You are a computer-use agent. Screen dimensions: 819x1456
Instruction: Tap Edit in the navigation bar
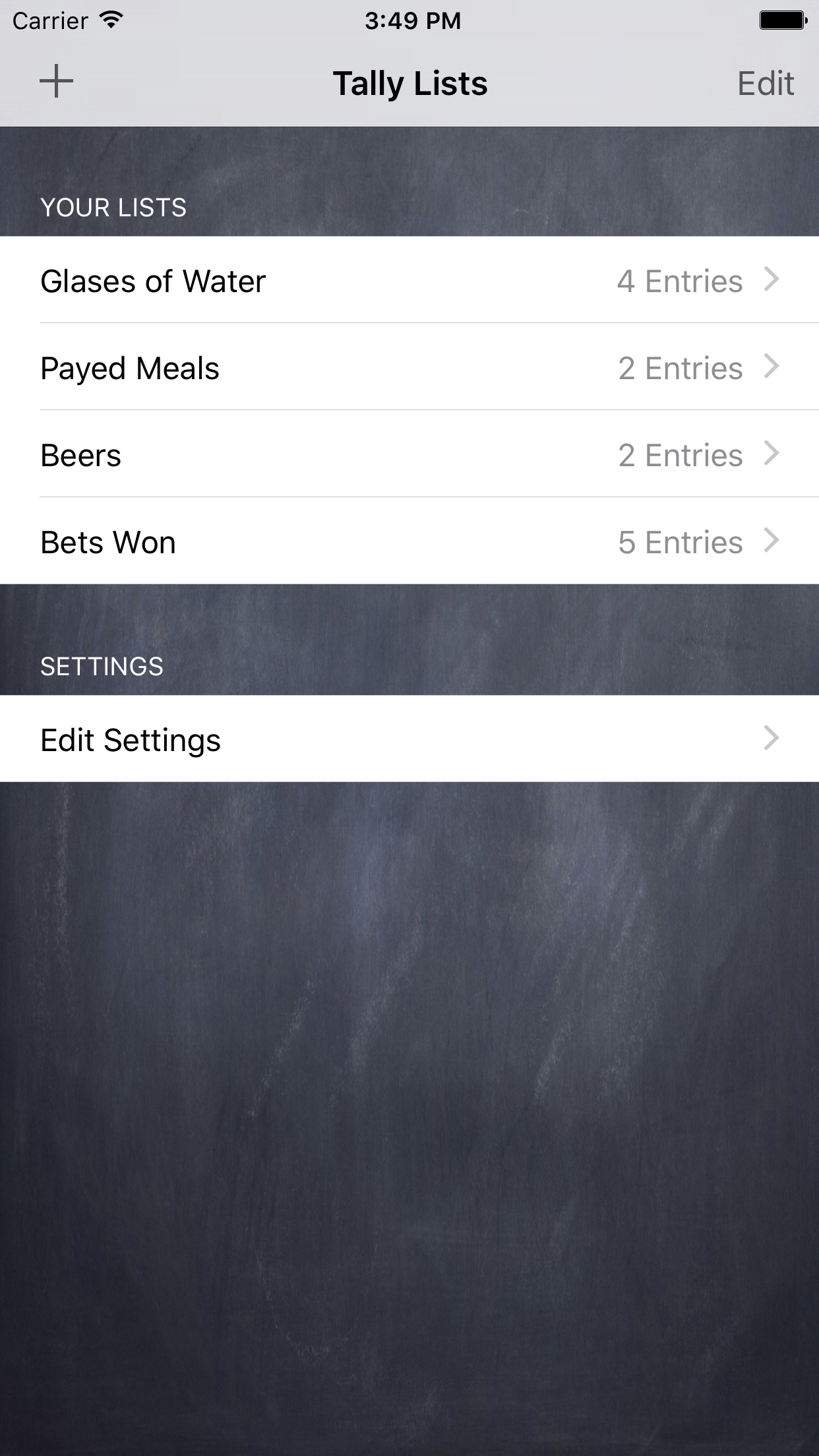tap(765, 84)
